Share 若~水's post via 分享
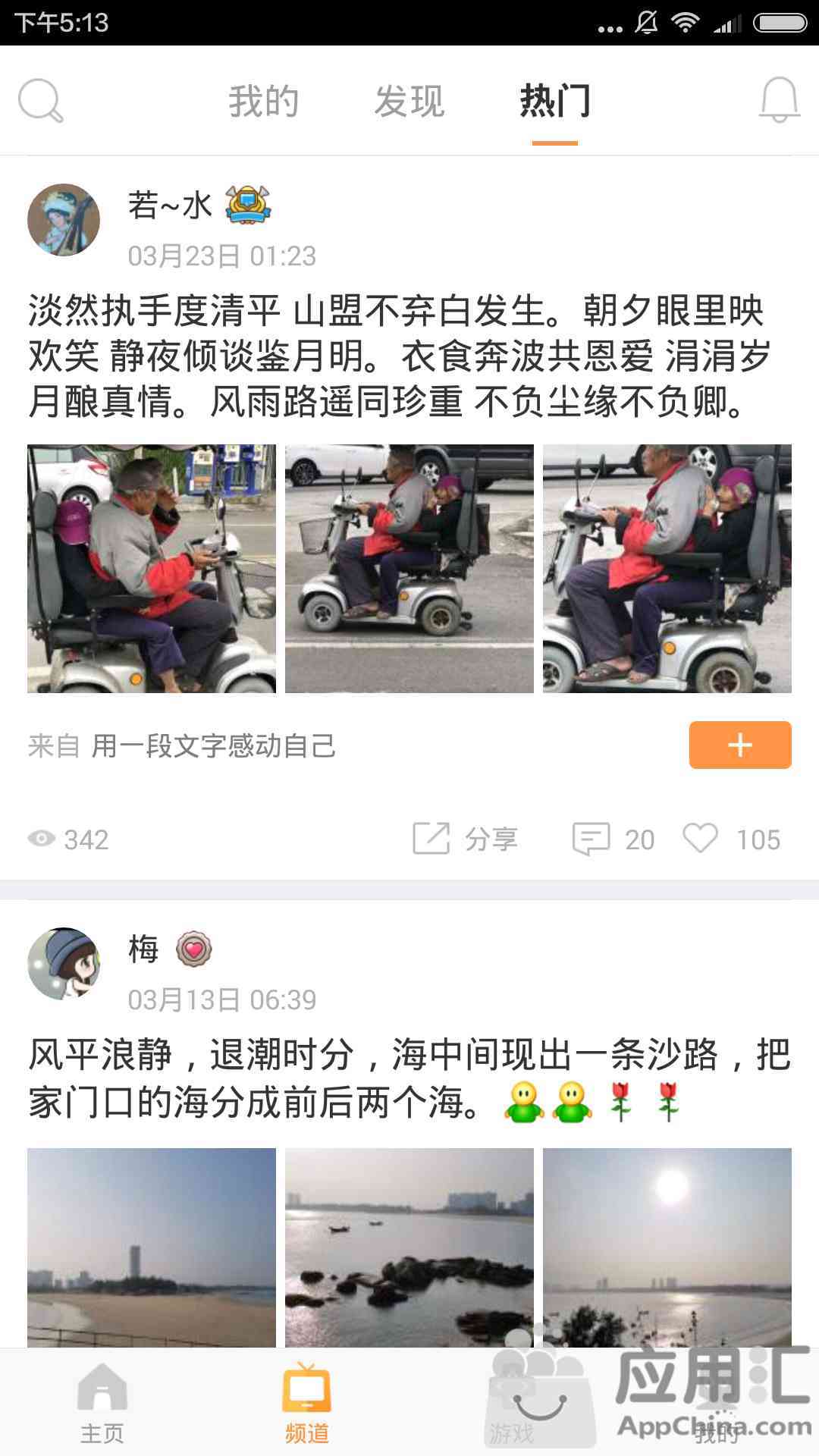This screenshot has width=819, height=1456. click(x=466, y=839)
